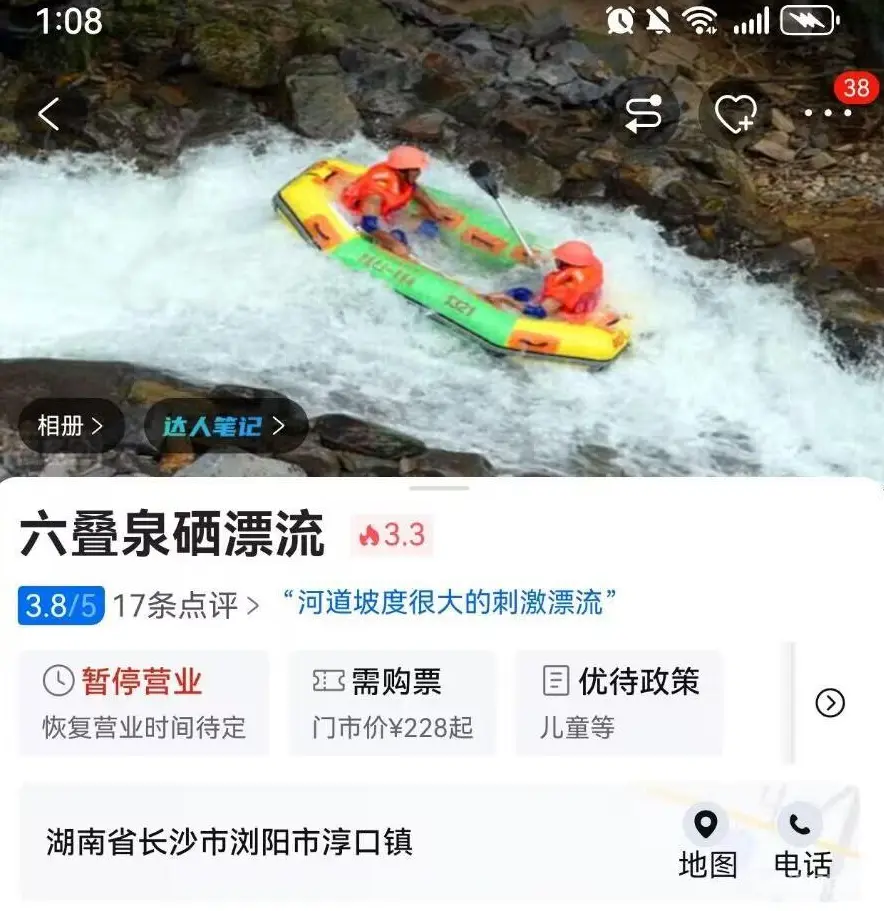View 达人笔记 expert notes
Viewport: 884px width, 911px height.
[224, 426]
